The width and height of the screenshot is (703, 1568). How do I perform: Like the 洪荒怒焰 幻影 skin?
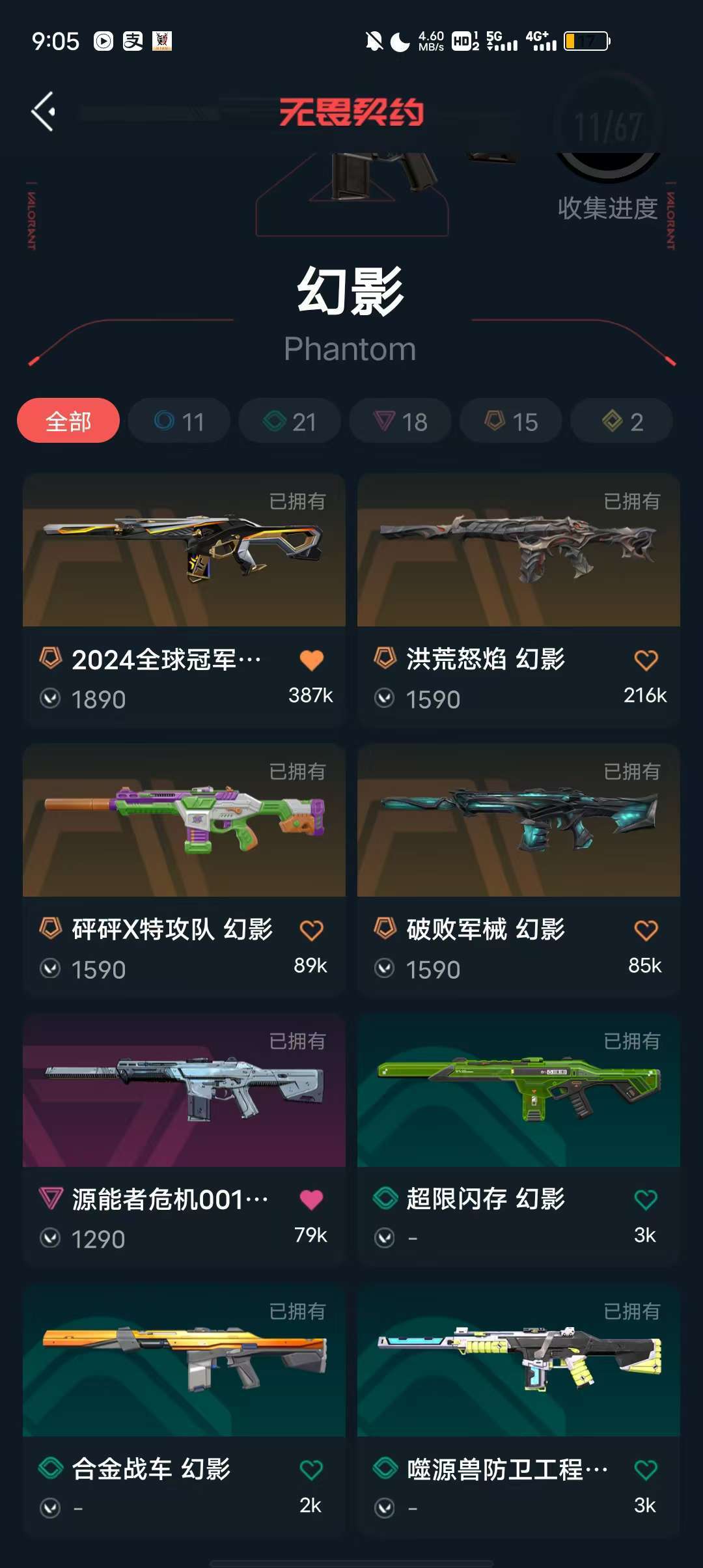646,660
